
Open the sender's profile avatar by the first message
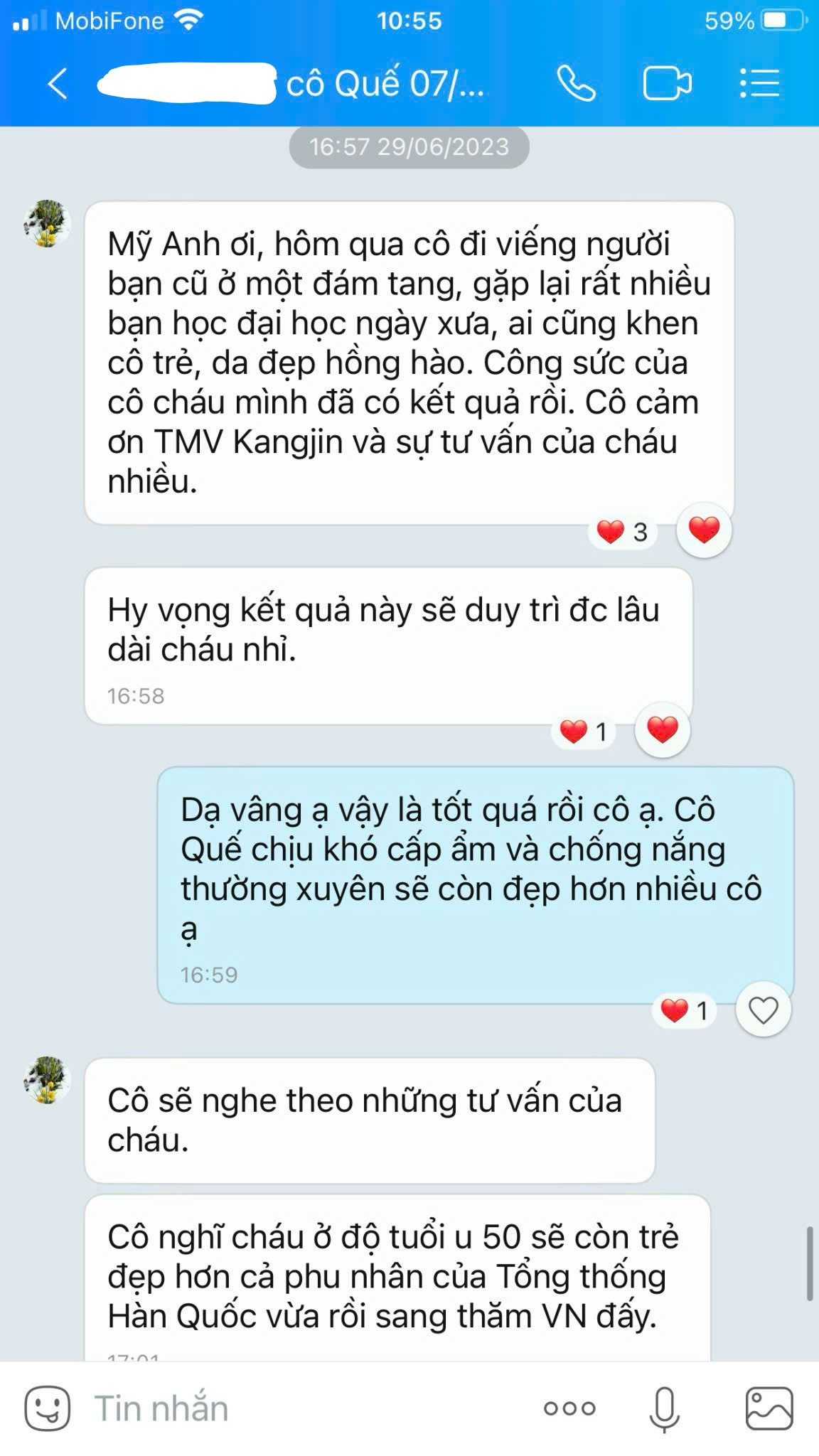pos(47,223)
